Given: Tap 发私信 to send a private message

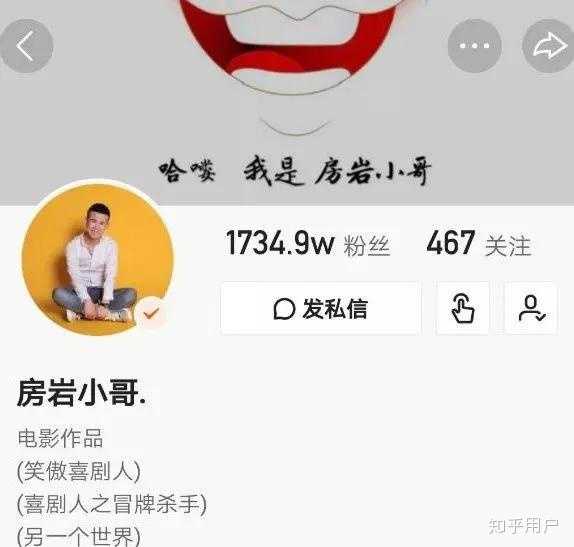Looking at the screenshot, I should coord(320,309).
